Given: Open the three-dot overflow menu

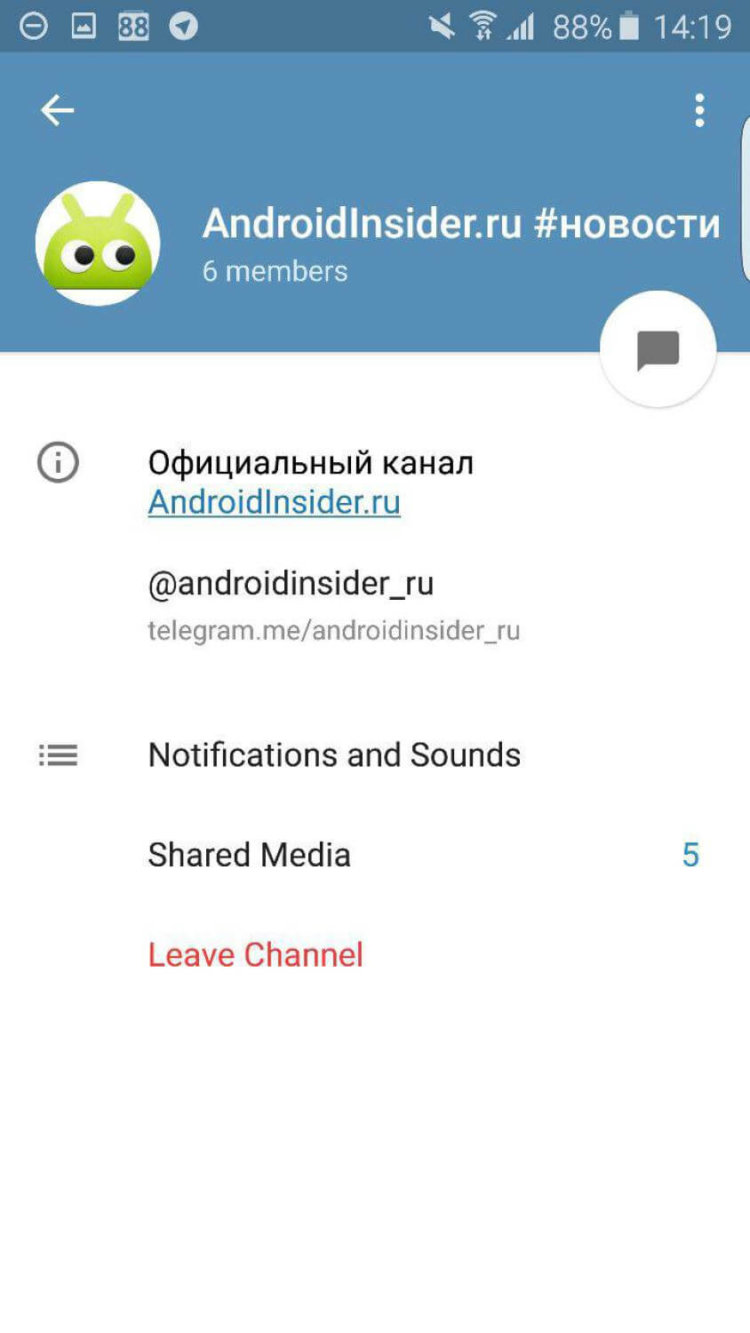Looking at the screenshot, I should click(699, 110).
